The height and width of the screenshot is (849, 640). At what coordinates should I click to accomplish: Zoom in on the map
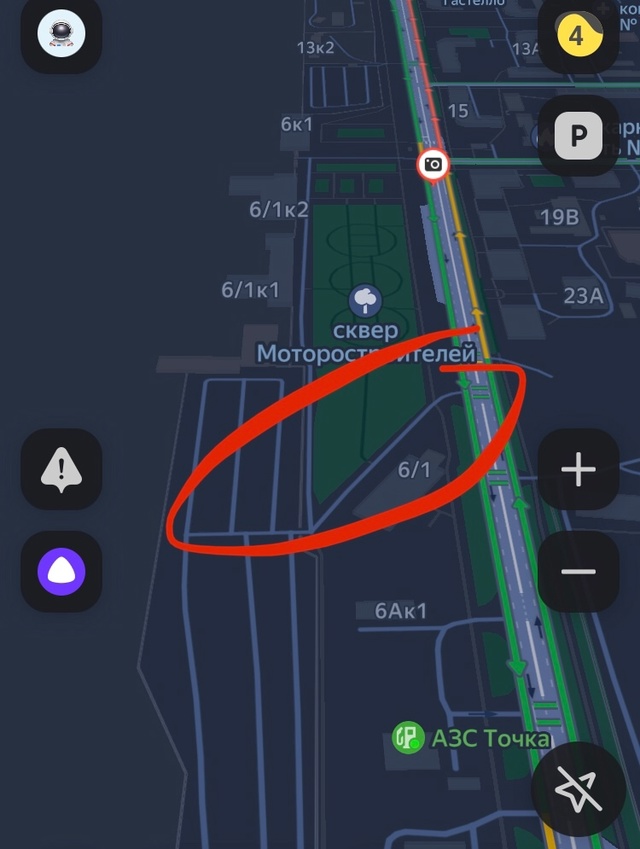(x=578, y=470)
